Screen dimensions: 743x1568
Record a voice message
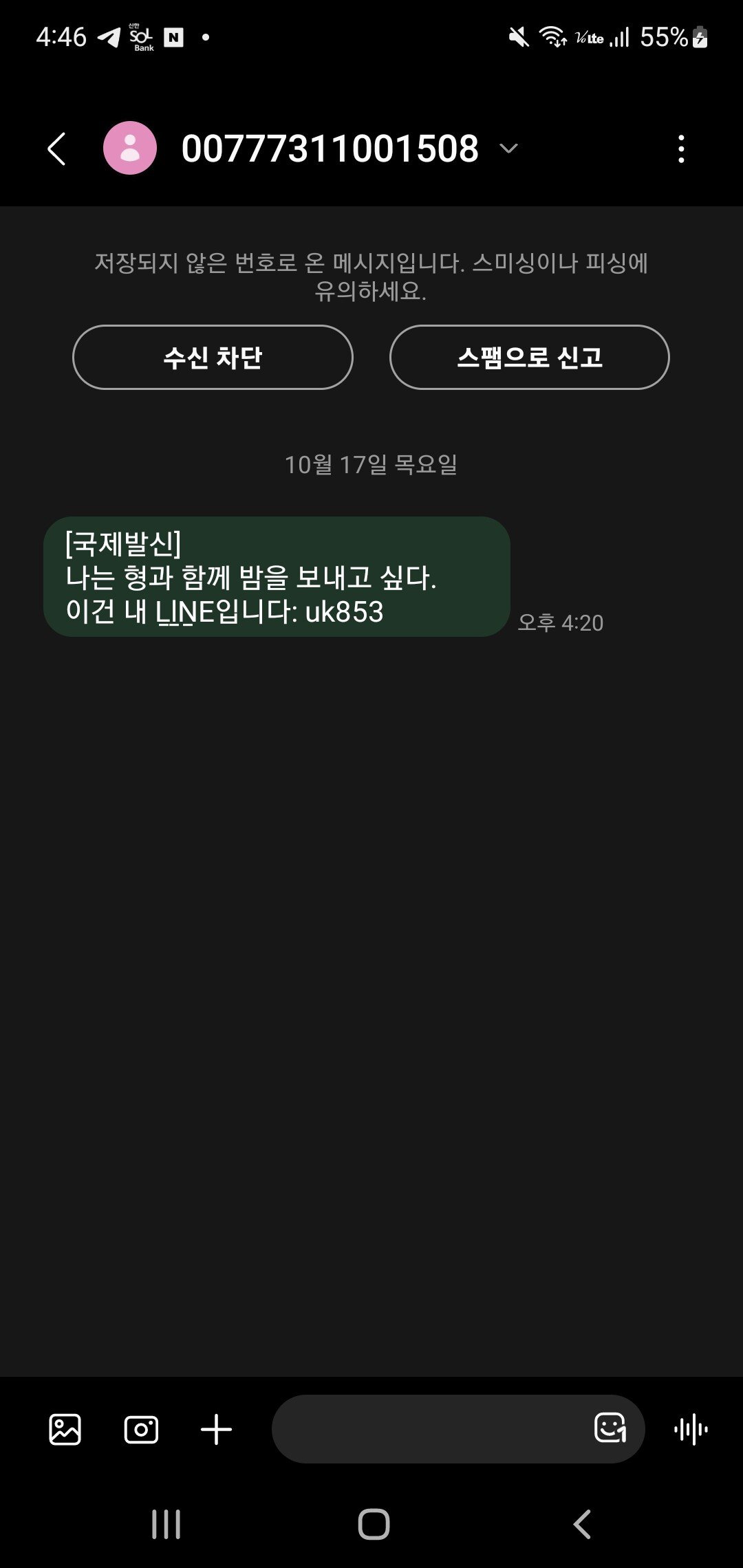point(691,1429)
